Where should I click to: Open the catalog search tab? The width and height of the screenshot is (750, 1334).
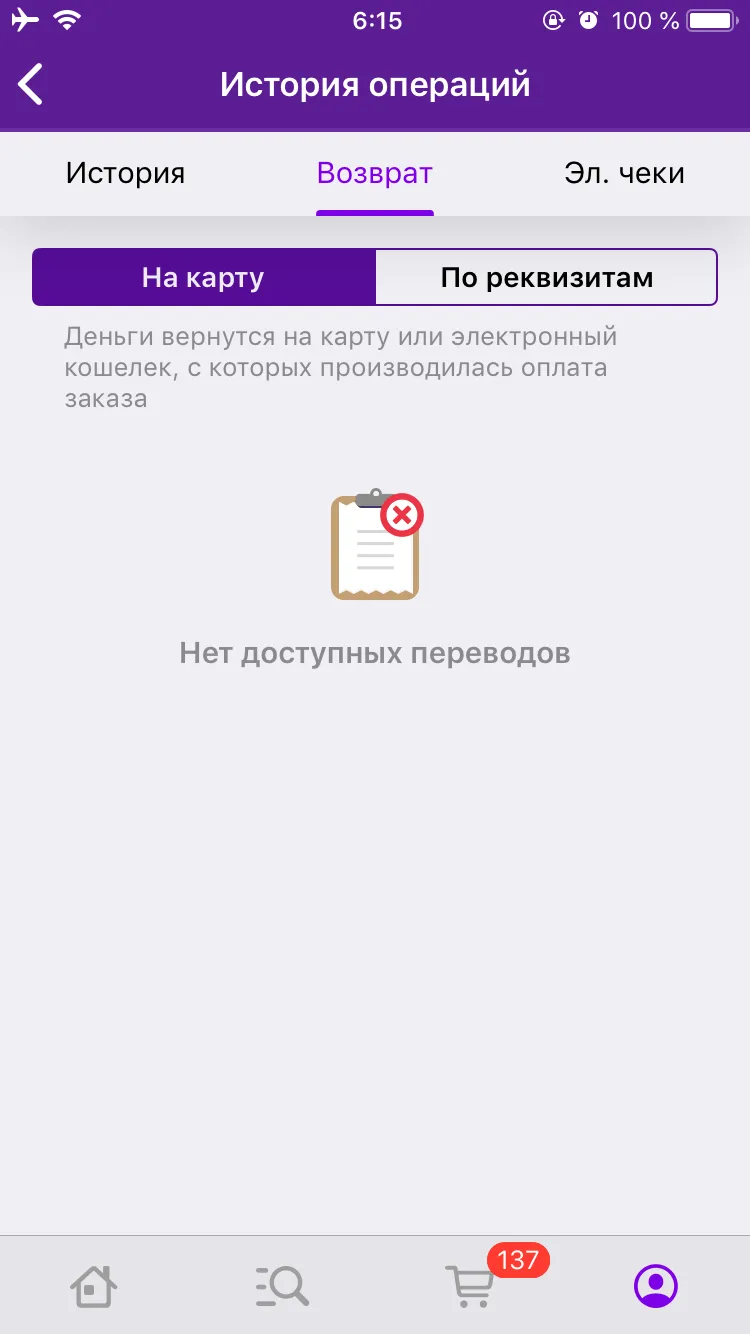[x=282, y=1285]
